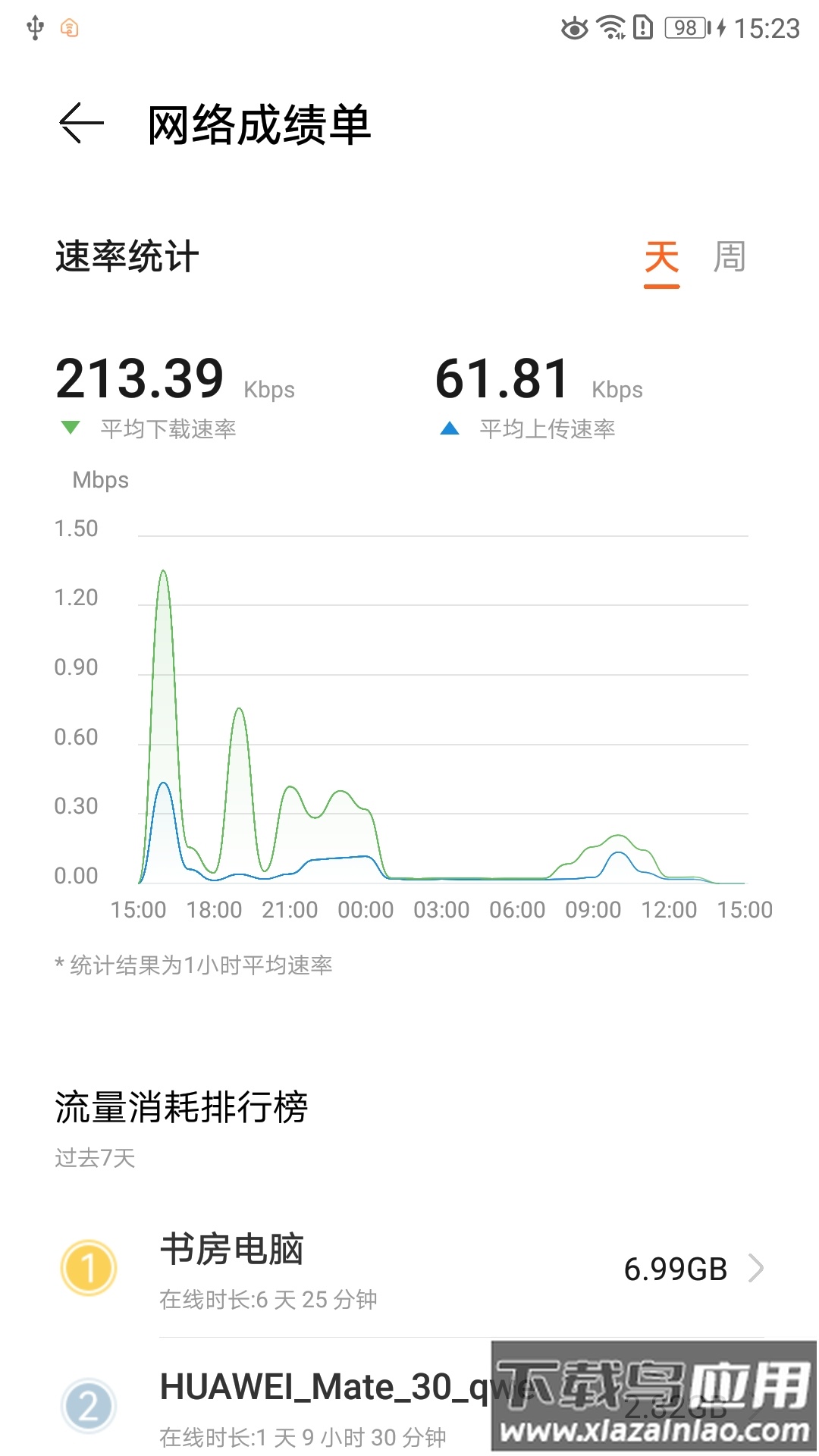Click the Wi-Fi signal icon in status bar

point(610,25)
